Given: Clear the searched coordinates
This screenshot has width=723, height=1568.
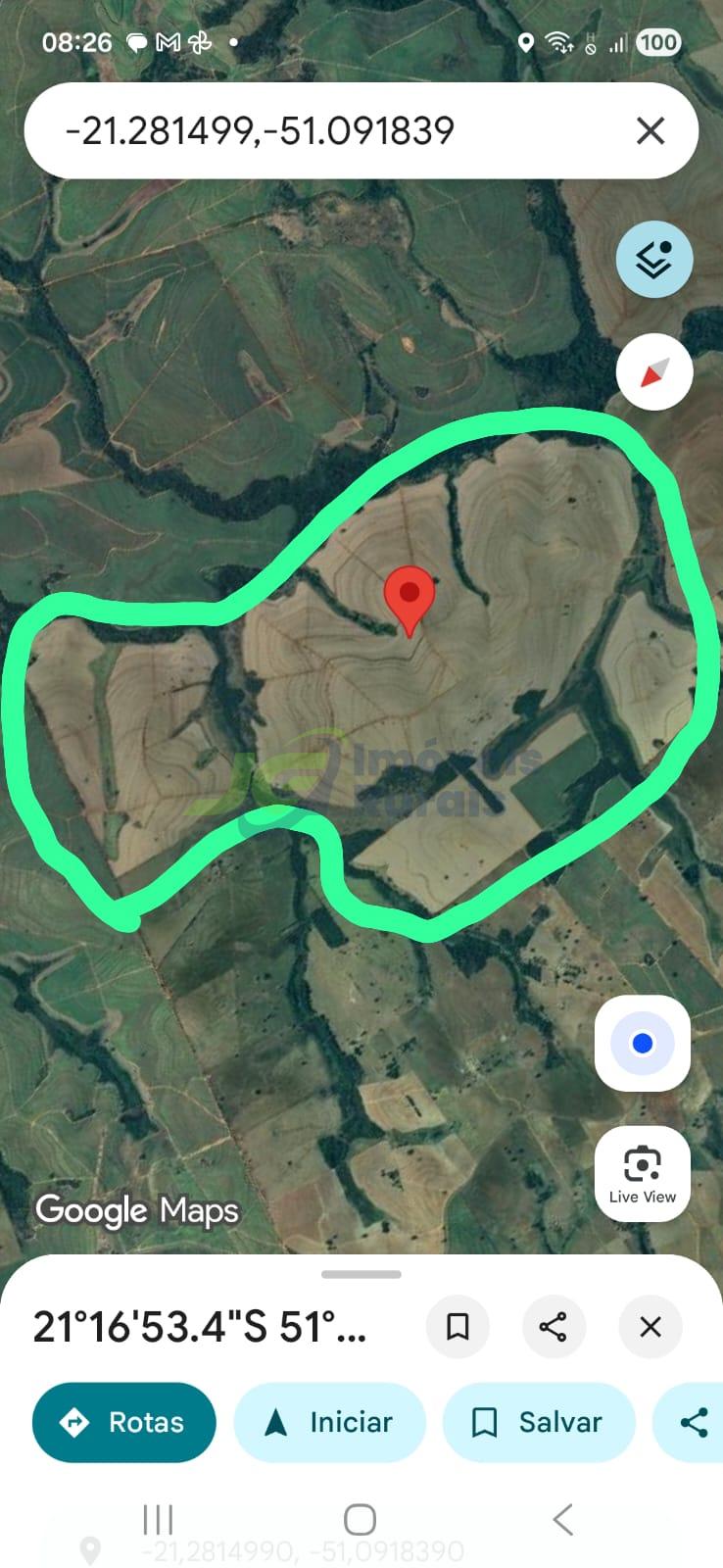Looking at the screenshot, I should click(651, 130).
